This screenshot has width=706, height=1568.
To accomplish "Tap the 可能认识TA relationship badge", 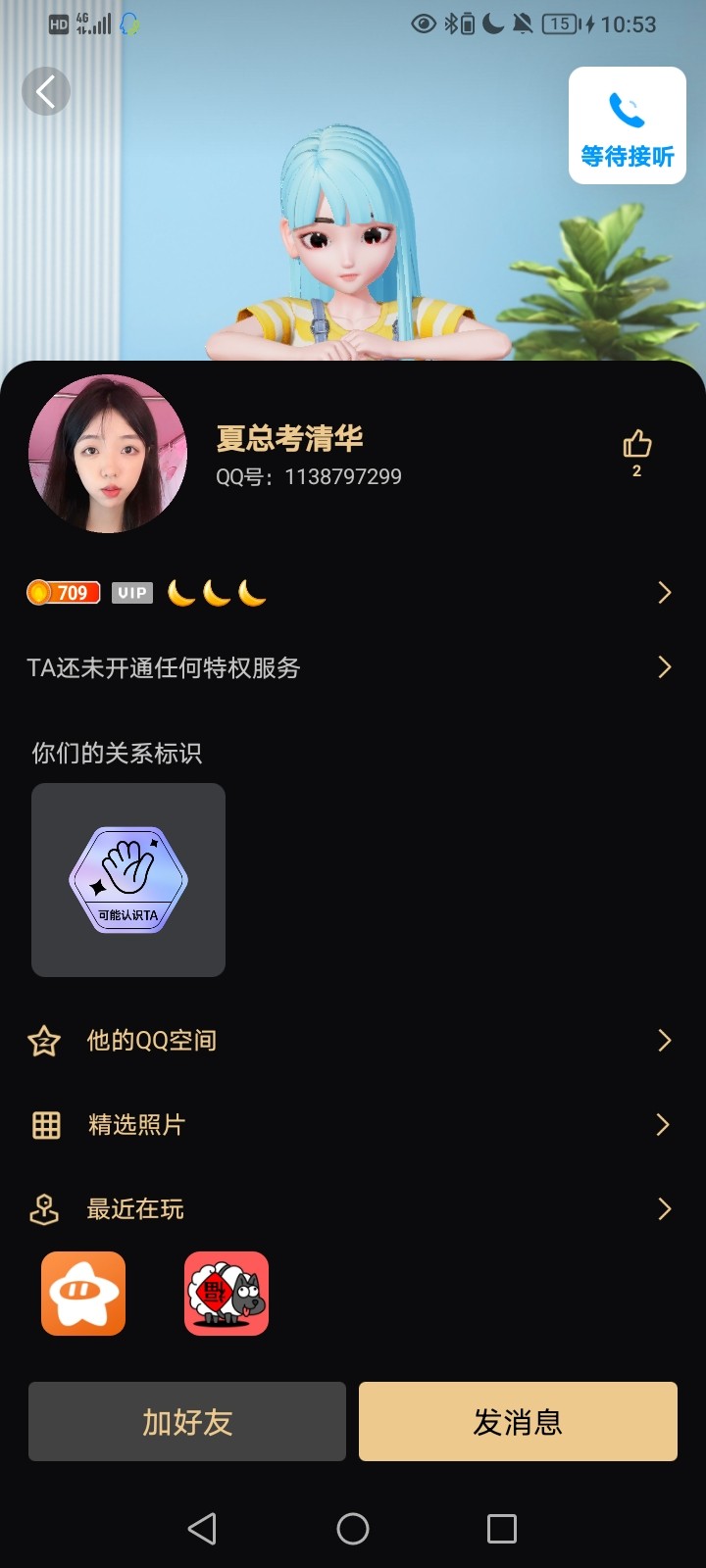I will tap(128, 879).
